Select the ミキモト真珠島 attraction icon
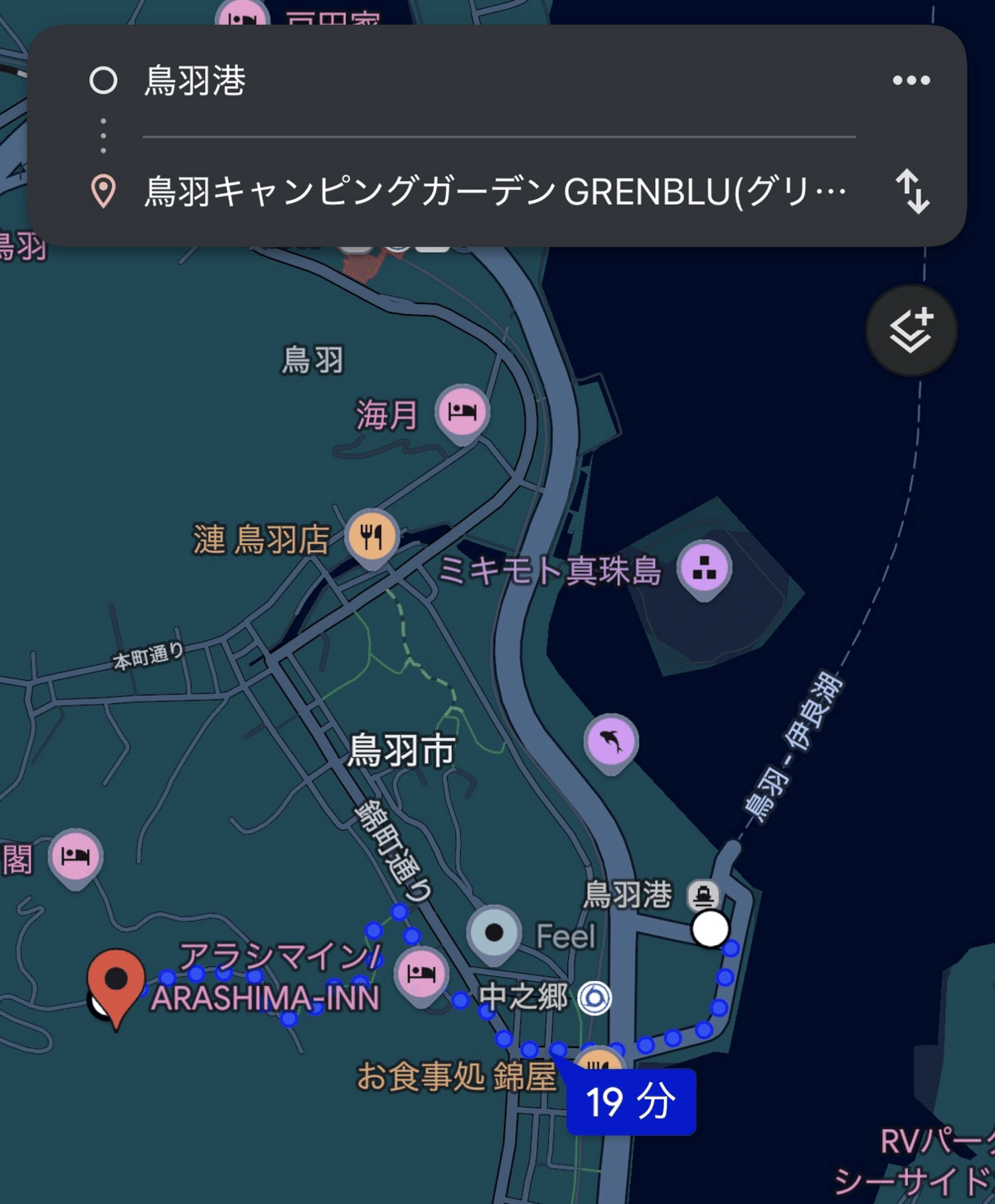995x1204 pixels. click(704, 568)
